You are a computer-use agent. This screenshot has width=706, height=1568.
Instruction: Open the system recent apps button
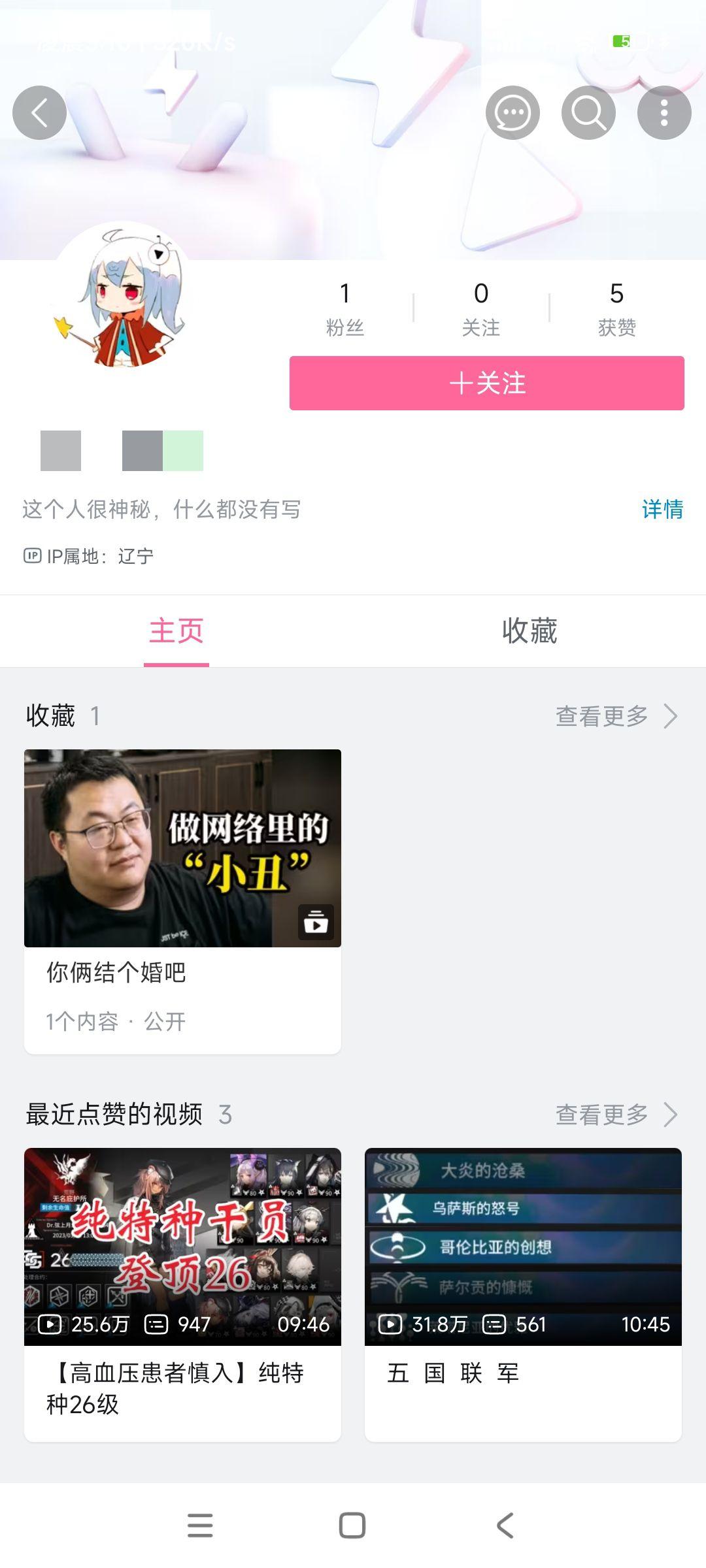click(x=200, y=1526)
